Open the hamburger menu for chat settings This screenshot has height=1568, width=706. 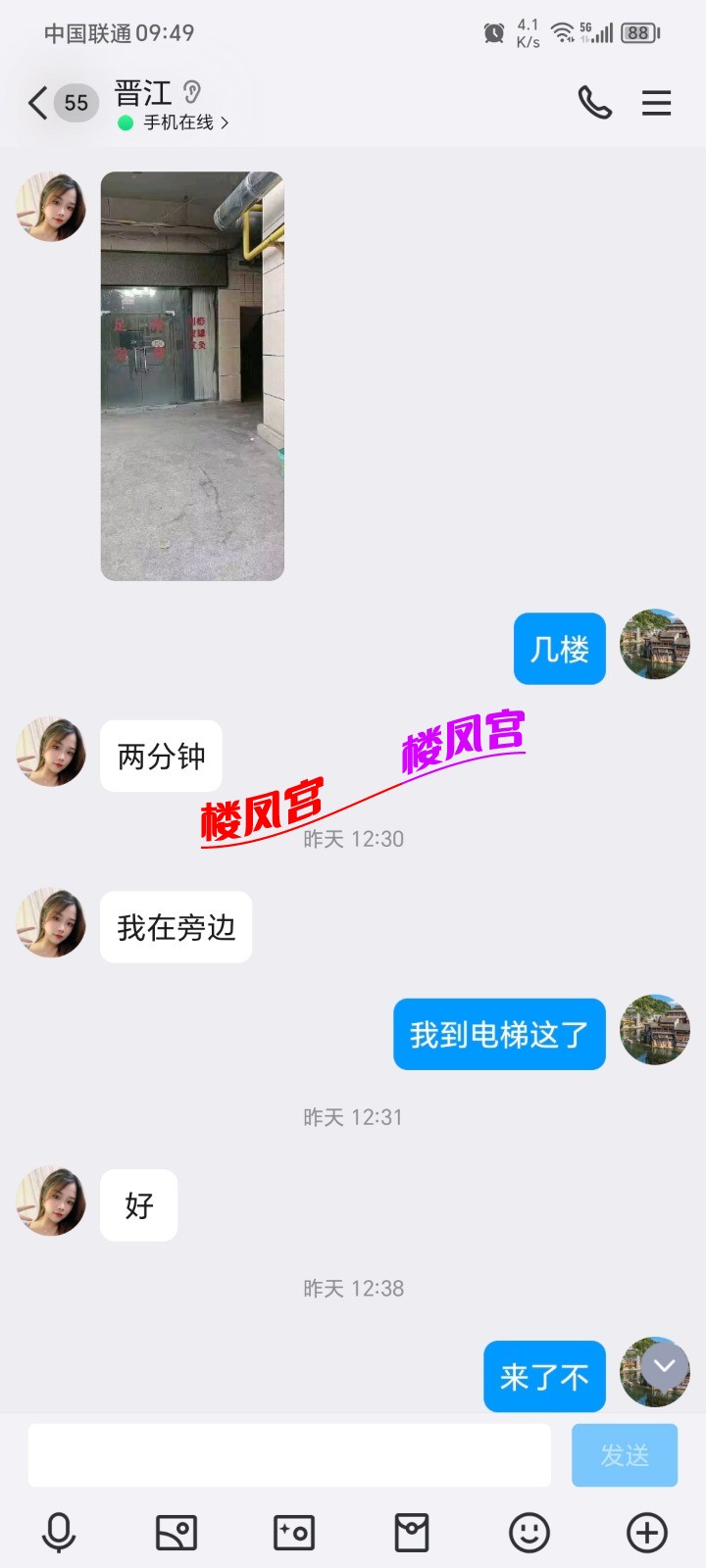[x=656, y=103]
